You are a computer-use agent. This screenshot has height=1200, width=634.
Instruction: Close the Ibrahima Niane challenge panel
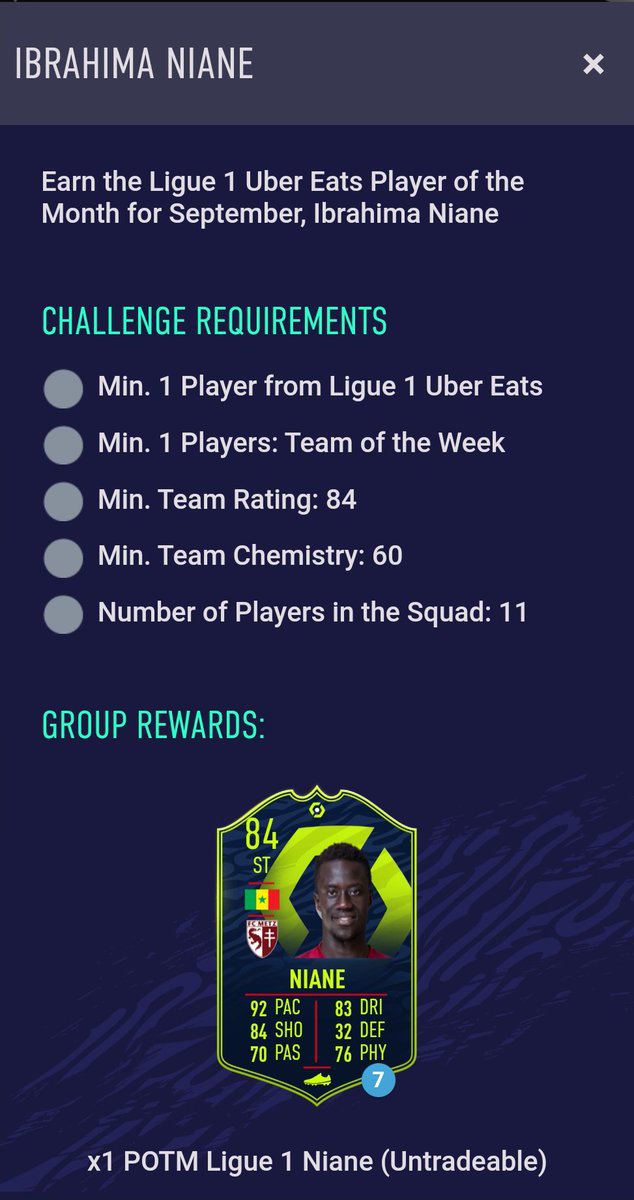[593, 64]
